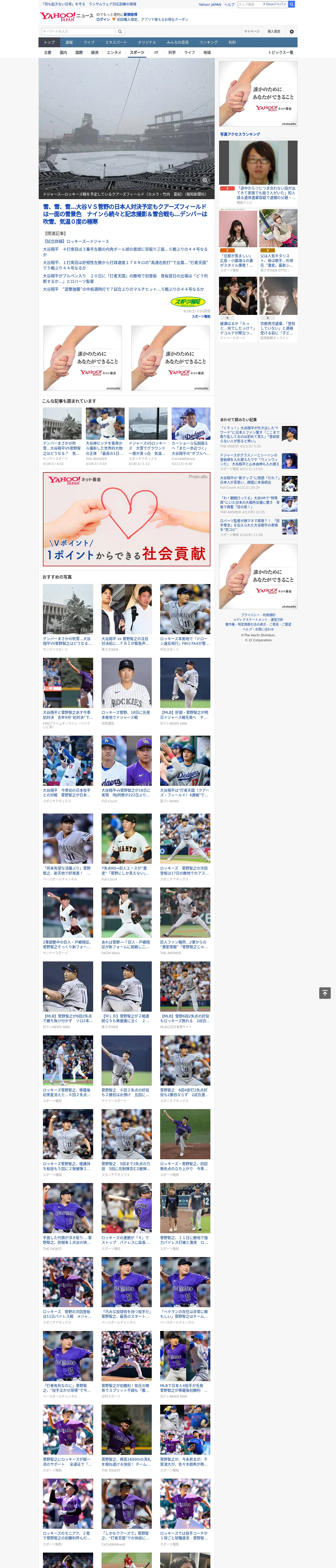Open the ヘルプ link in the header
Viewport: 336px width, 1568px height.
pyautogui.click(x=229, y=4)
